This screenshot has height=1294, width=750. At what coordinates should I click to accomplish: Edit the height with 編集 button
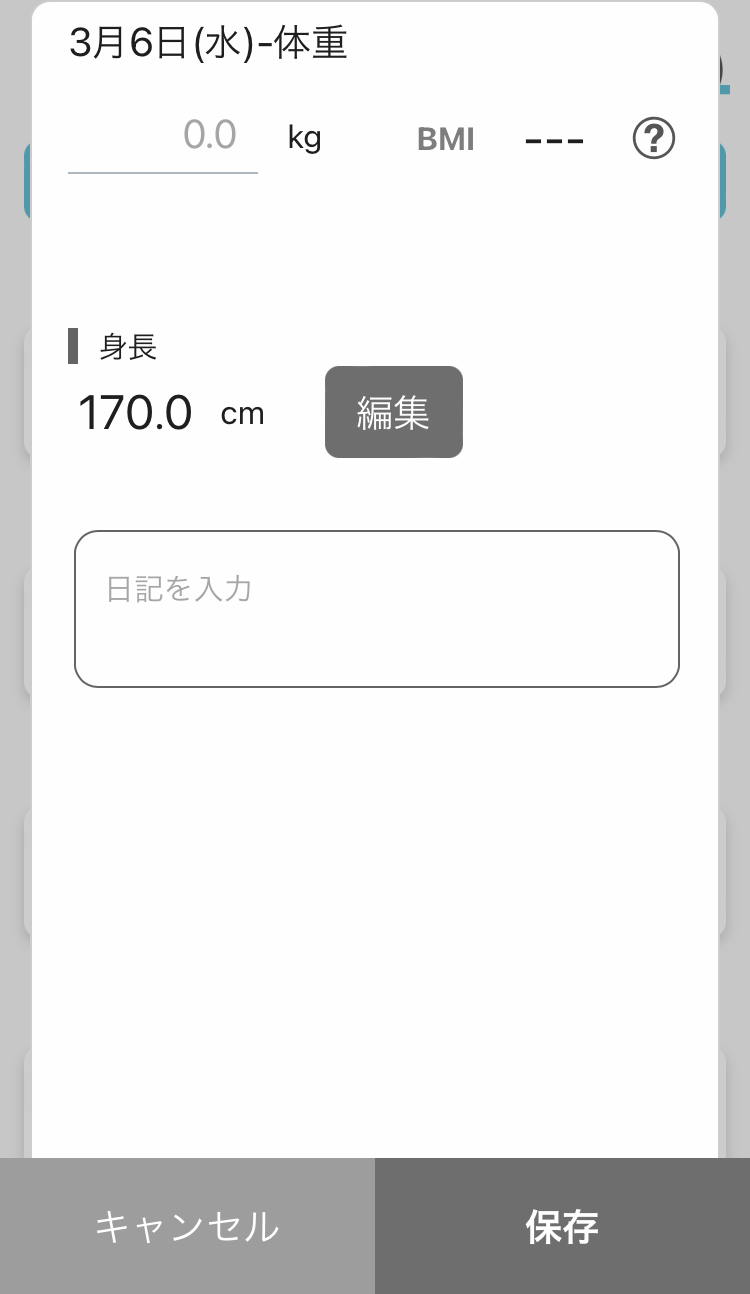point(393,412)
